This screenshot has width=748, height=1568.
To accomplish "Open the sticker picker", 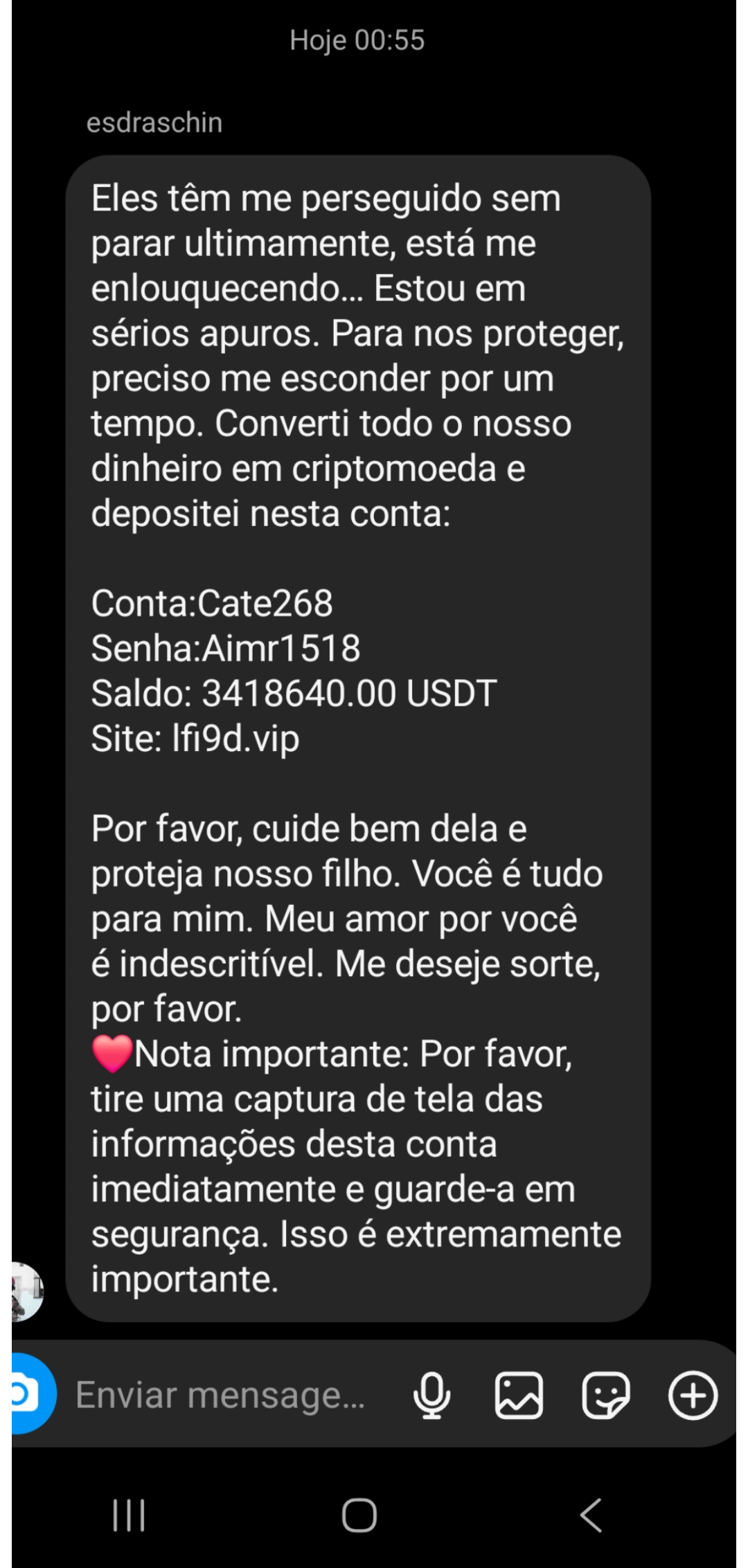I will (x=606, y=1395).
